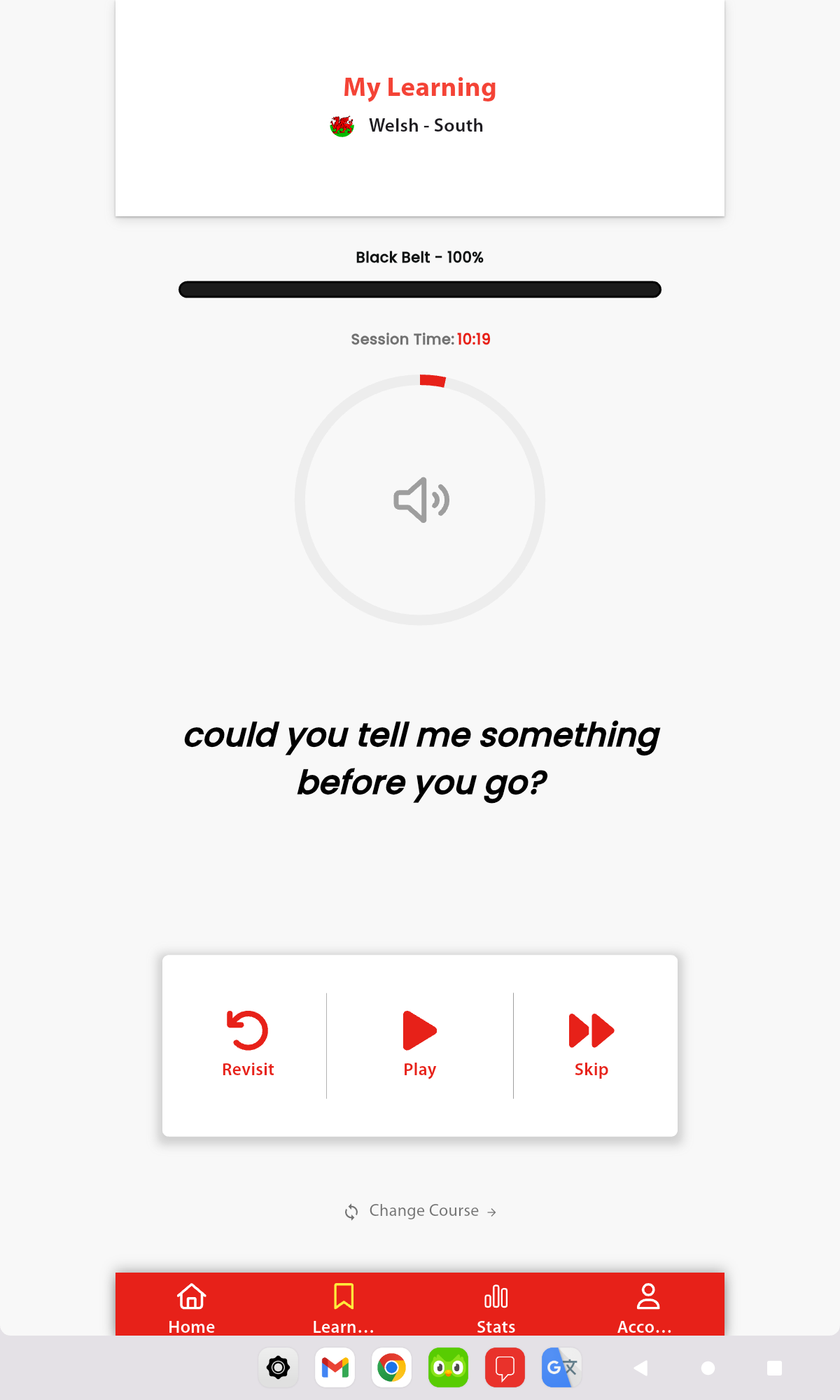Open the Stats tab
Screen dimensions: 840x1400
click(496, 1306)
